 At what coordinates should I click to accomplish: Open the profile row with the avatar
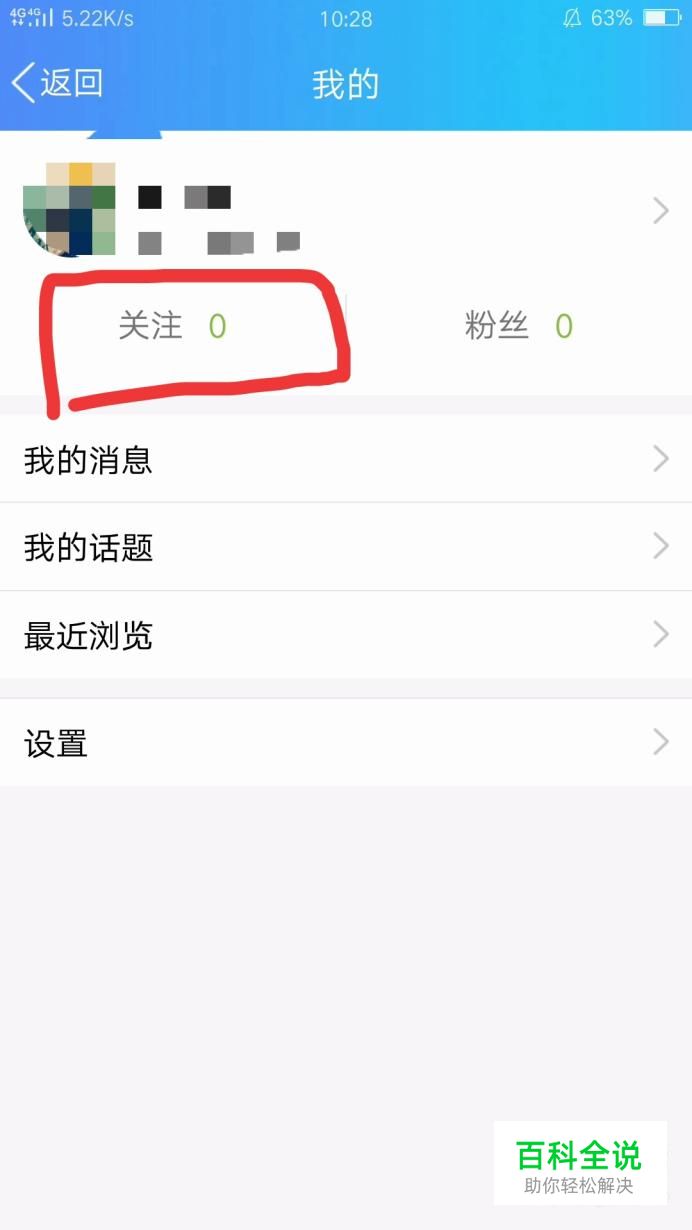click(x=346, y=210)
